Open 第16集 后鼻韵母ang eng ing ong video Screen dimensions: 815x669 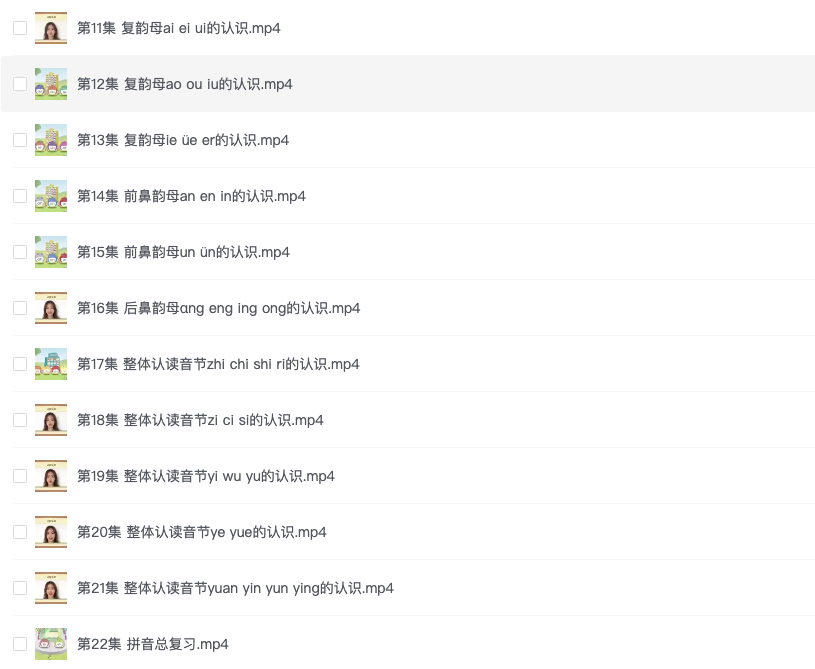218,308
